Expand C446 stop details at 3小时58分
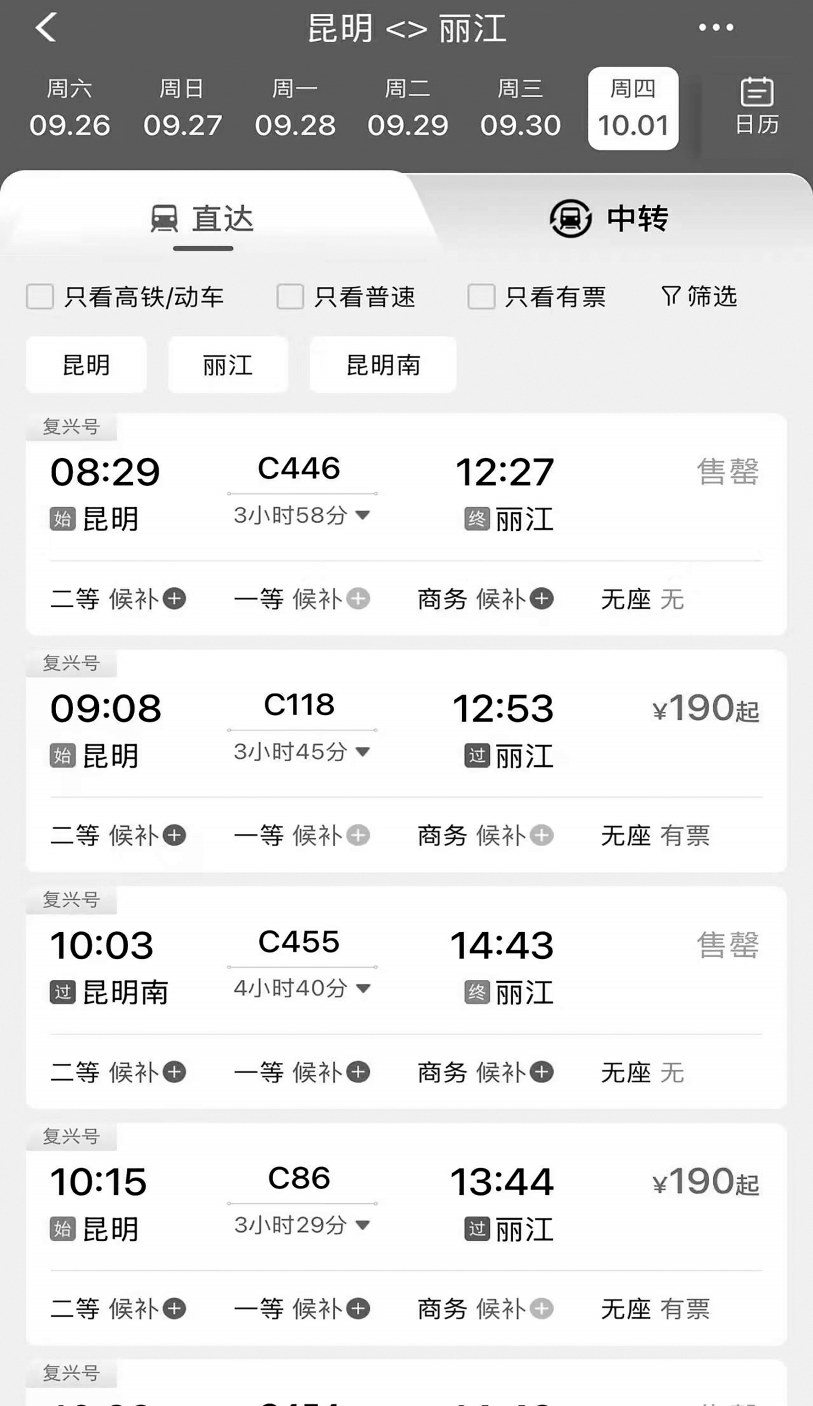The height and width of the screenshot is (1406, 813). tap(302, 516)
